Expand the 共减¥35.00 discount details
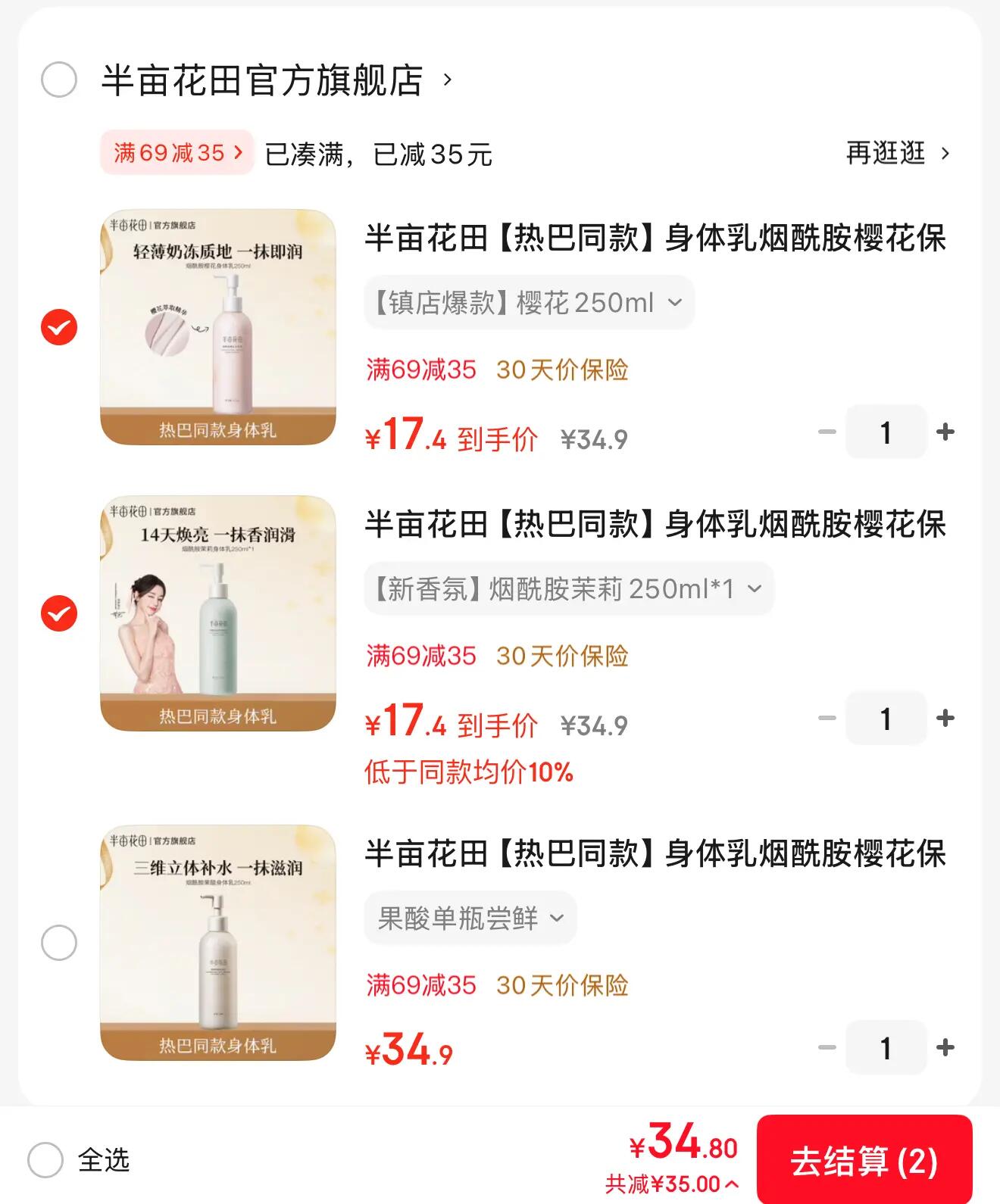This screenshot has width=1000, height=1204. pos(671,1184)
